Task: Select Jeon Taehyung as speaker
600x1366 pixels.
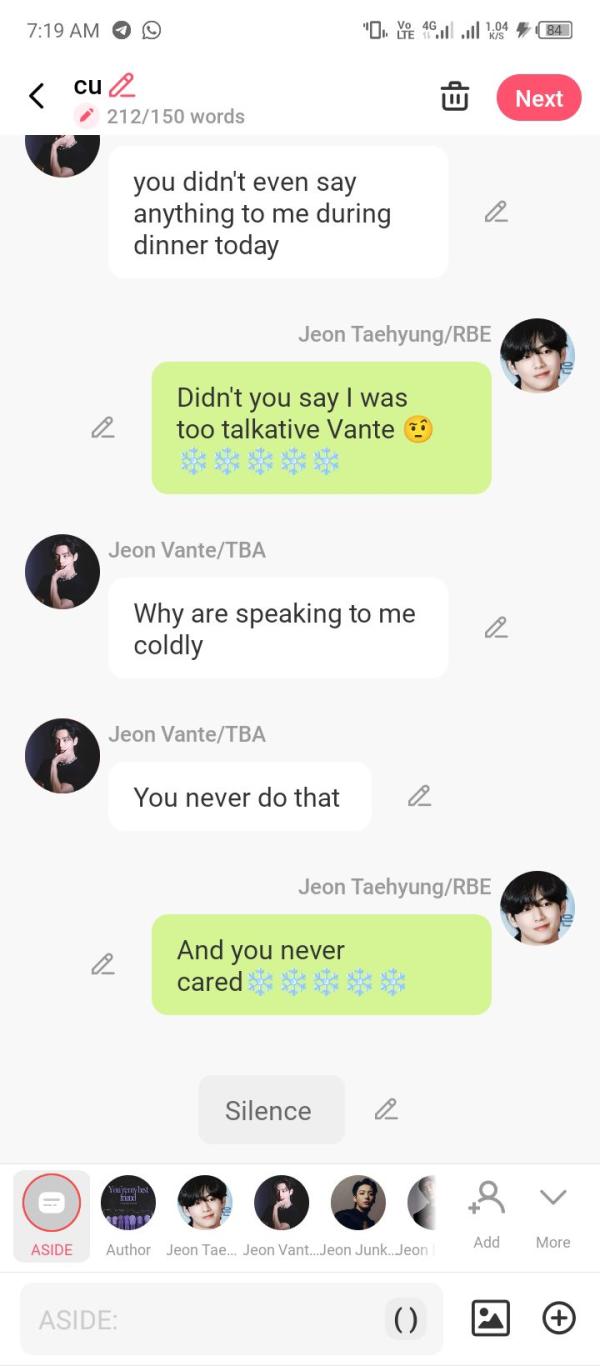Action: [205, 1214]
